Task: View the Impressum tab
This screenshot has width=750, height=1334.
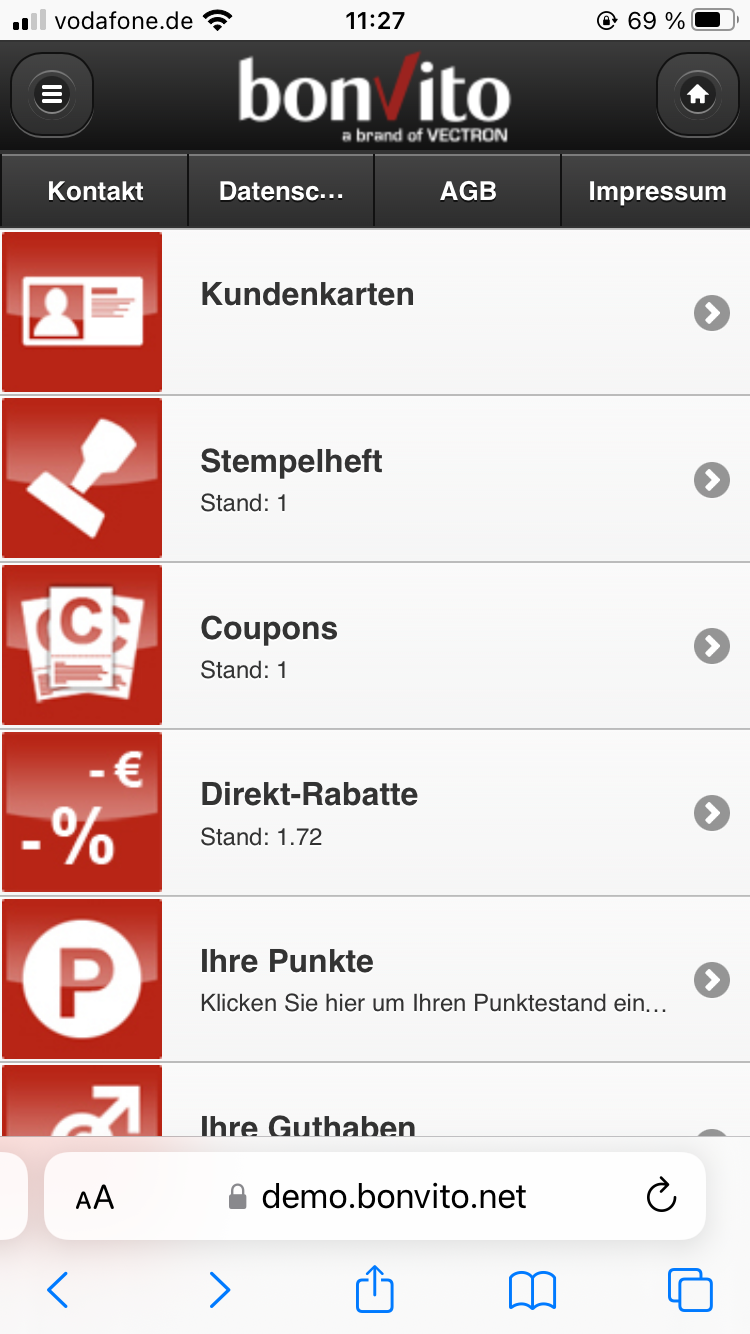Action: point(656,191)
